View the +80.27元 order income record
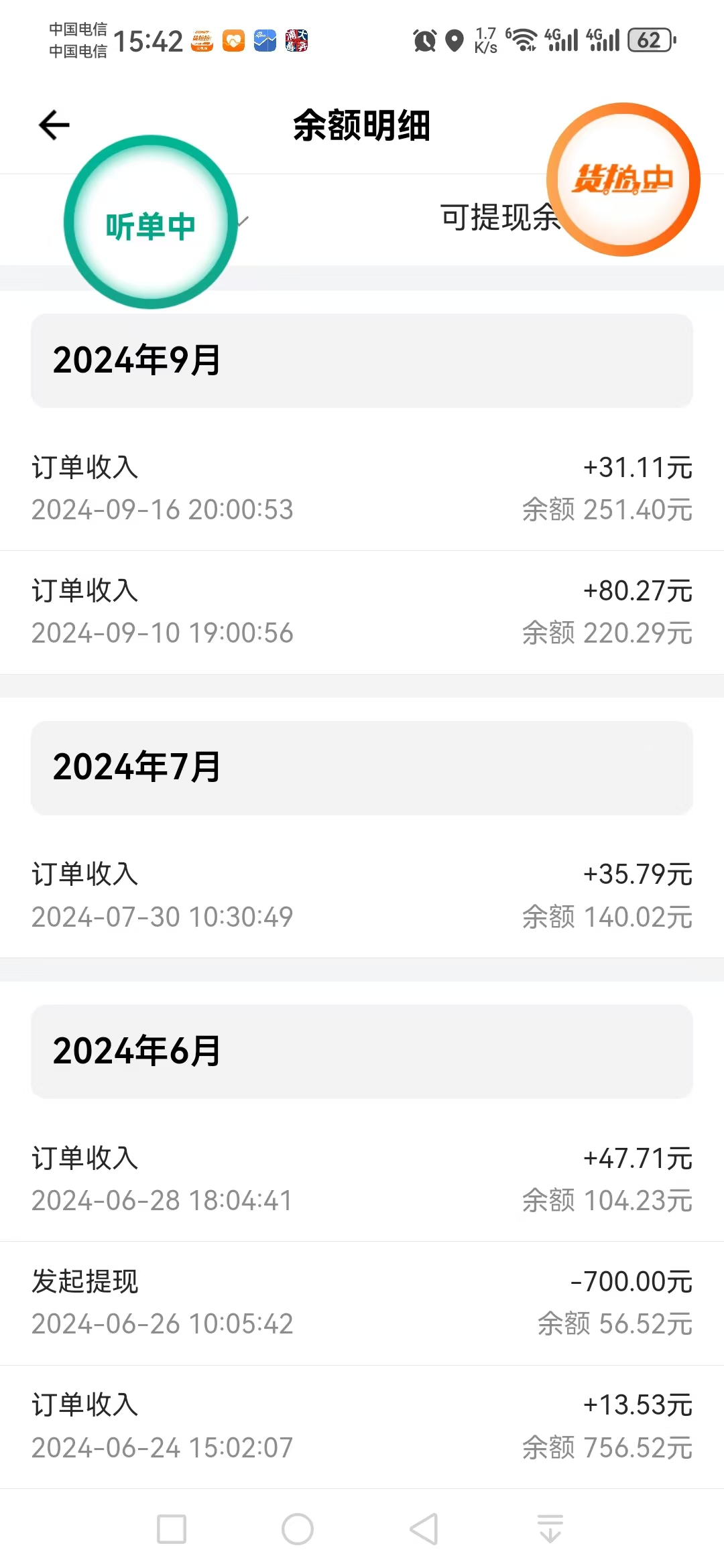The width and height of the screenshot is (724, 1568). coord(362,612)
